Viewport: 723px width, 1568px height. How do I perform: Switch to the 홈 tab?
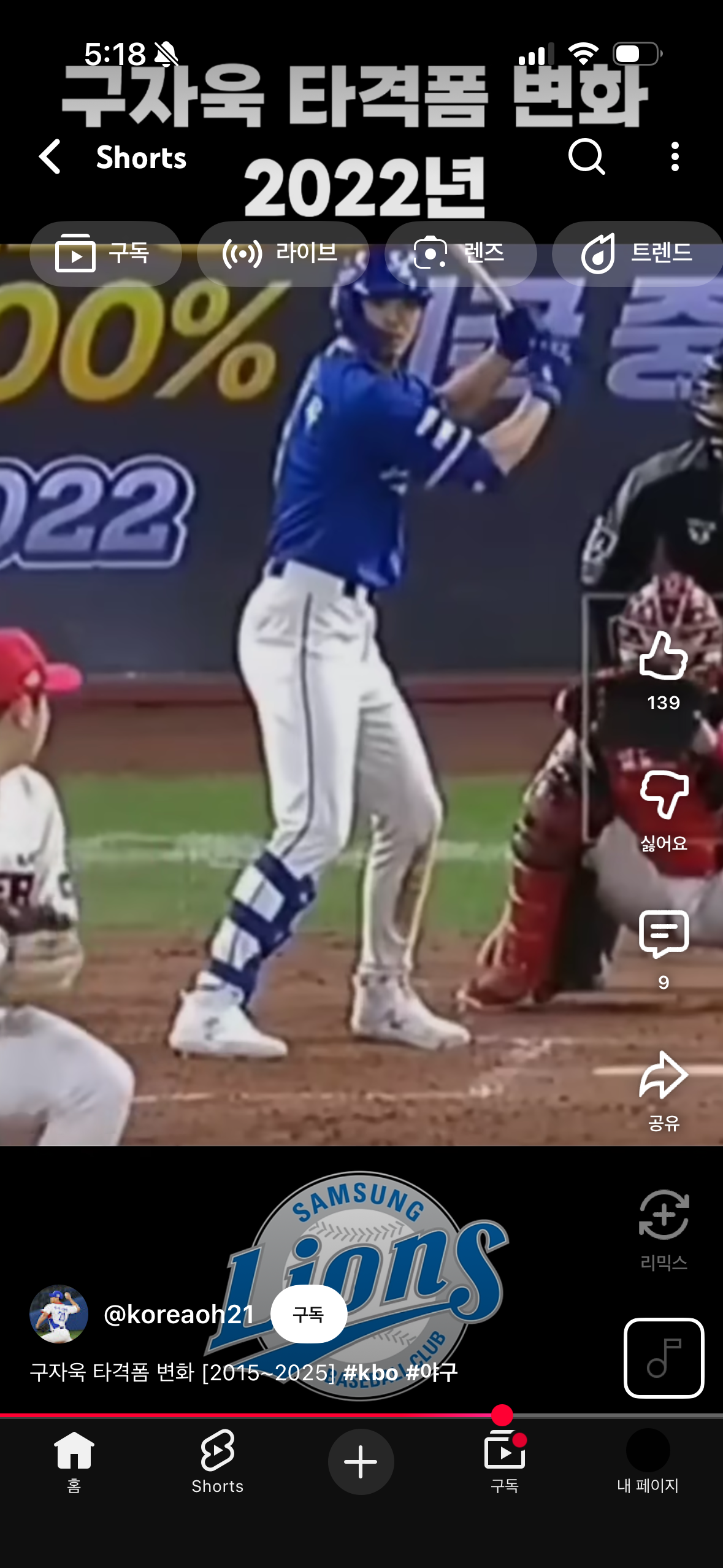[74, 1461]
